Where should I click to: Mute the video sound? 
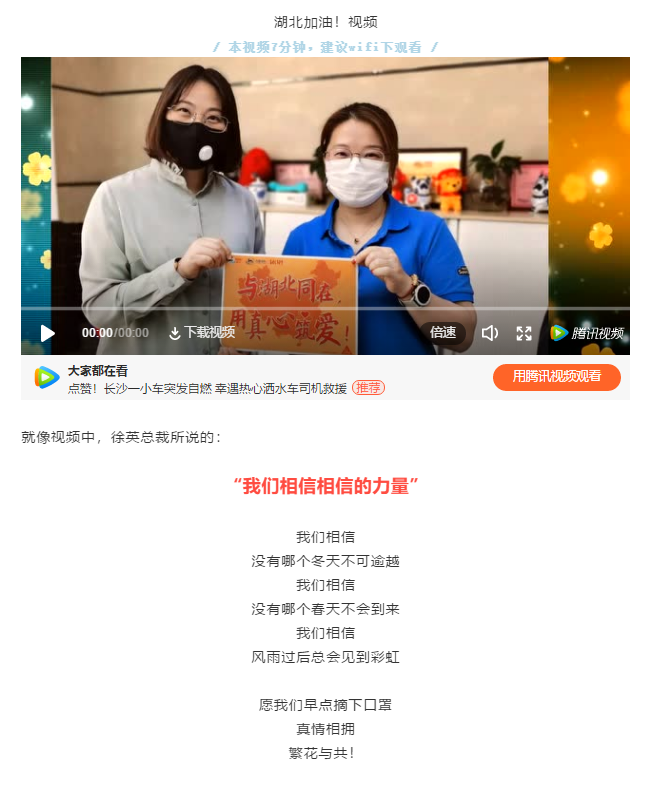pyautogui.click(x=489, y=333)
